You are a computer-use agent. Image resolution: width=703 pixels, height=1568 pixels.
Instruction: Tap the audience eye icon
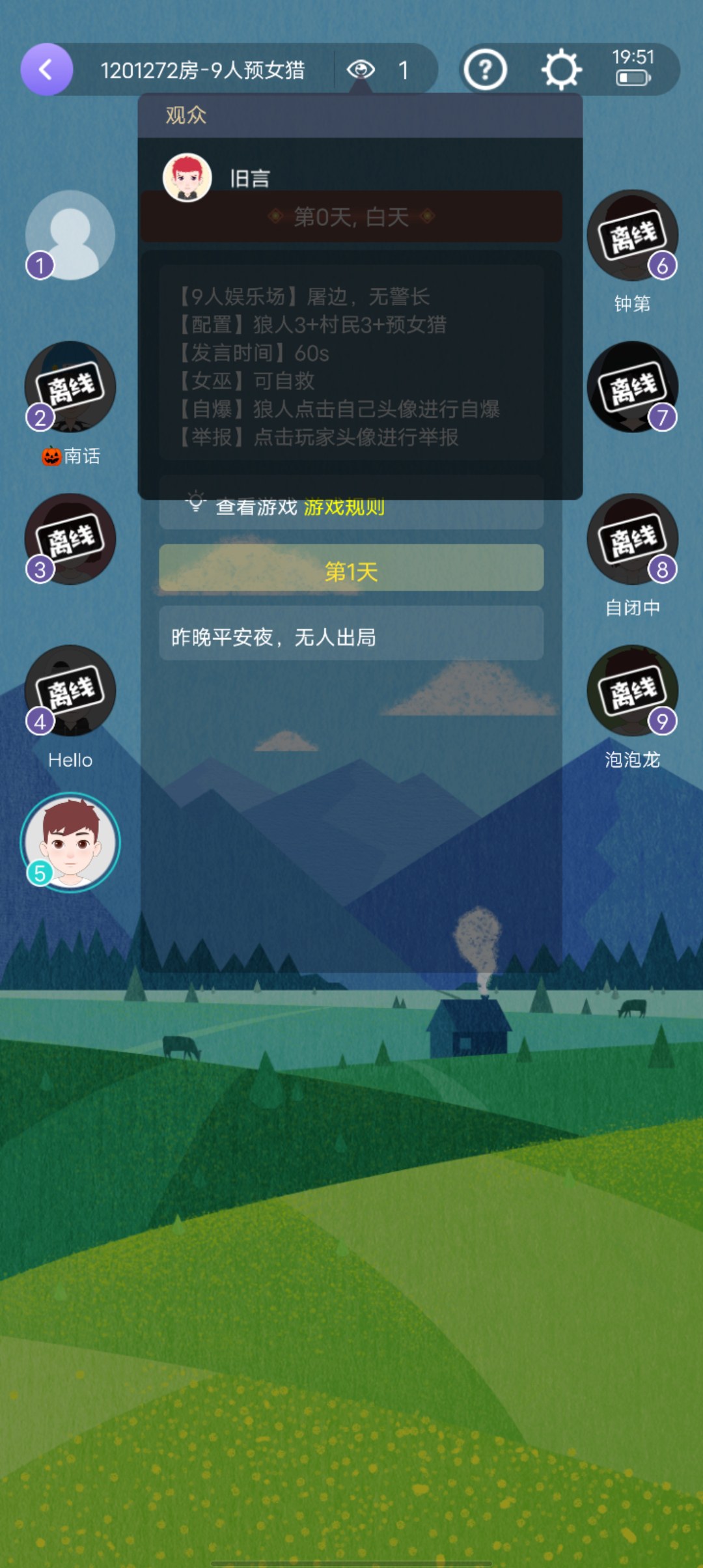(361, 70)
